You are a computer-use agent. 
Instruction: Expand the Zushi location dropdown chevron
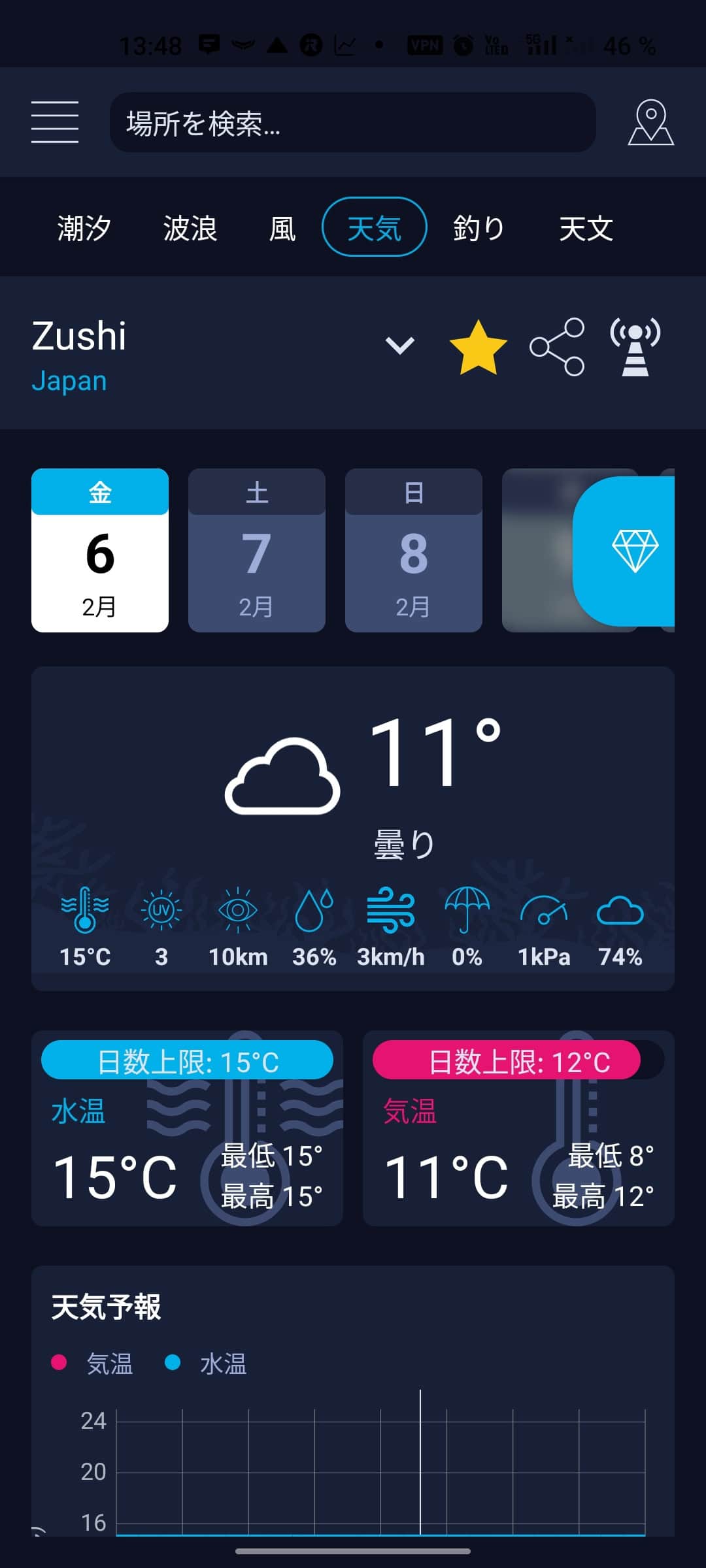pyautogui.click(x=399, y=345)
